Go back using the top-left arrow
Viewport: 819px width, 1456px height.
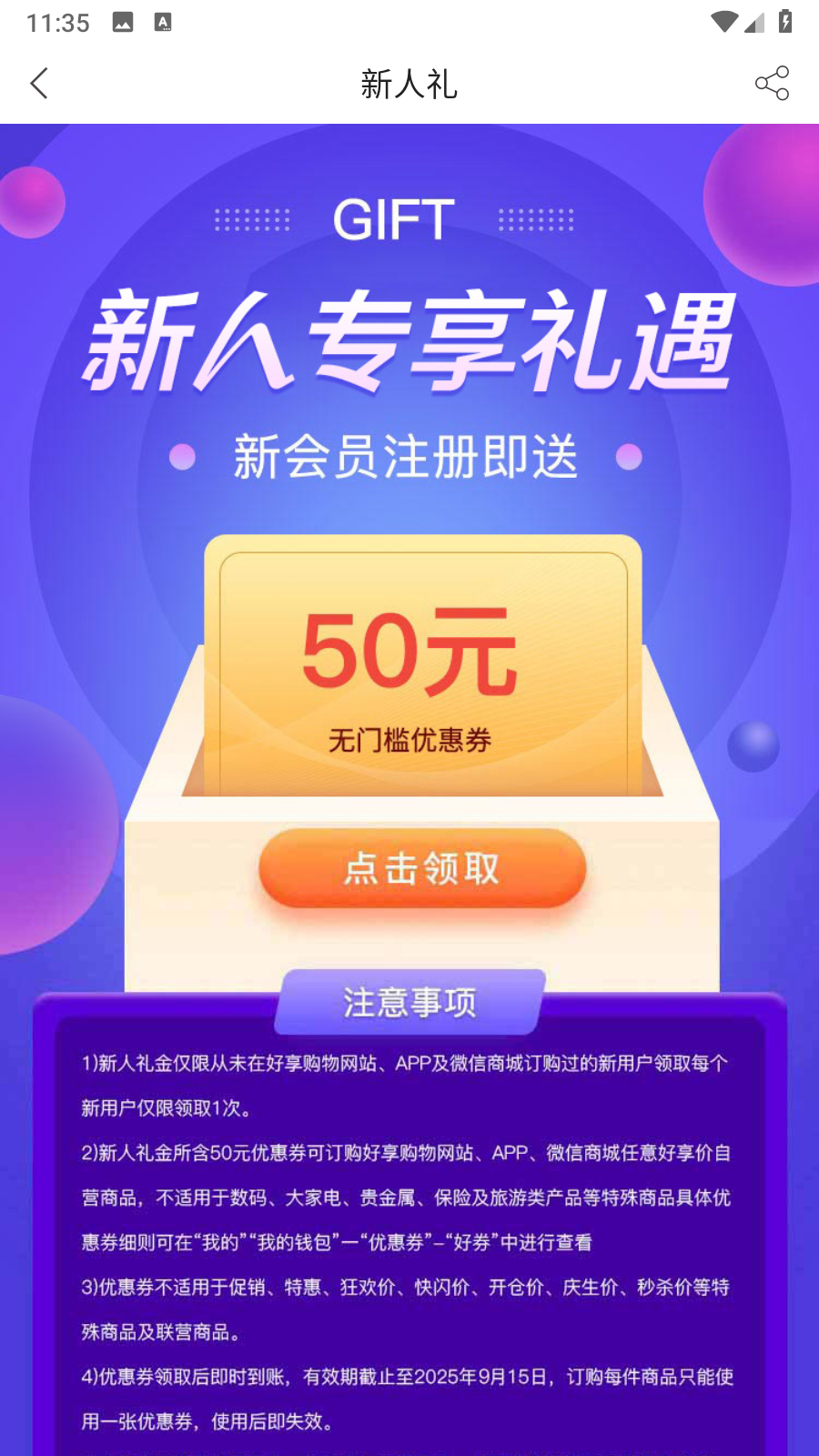39,84
